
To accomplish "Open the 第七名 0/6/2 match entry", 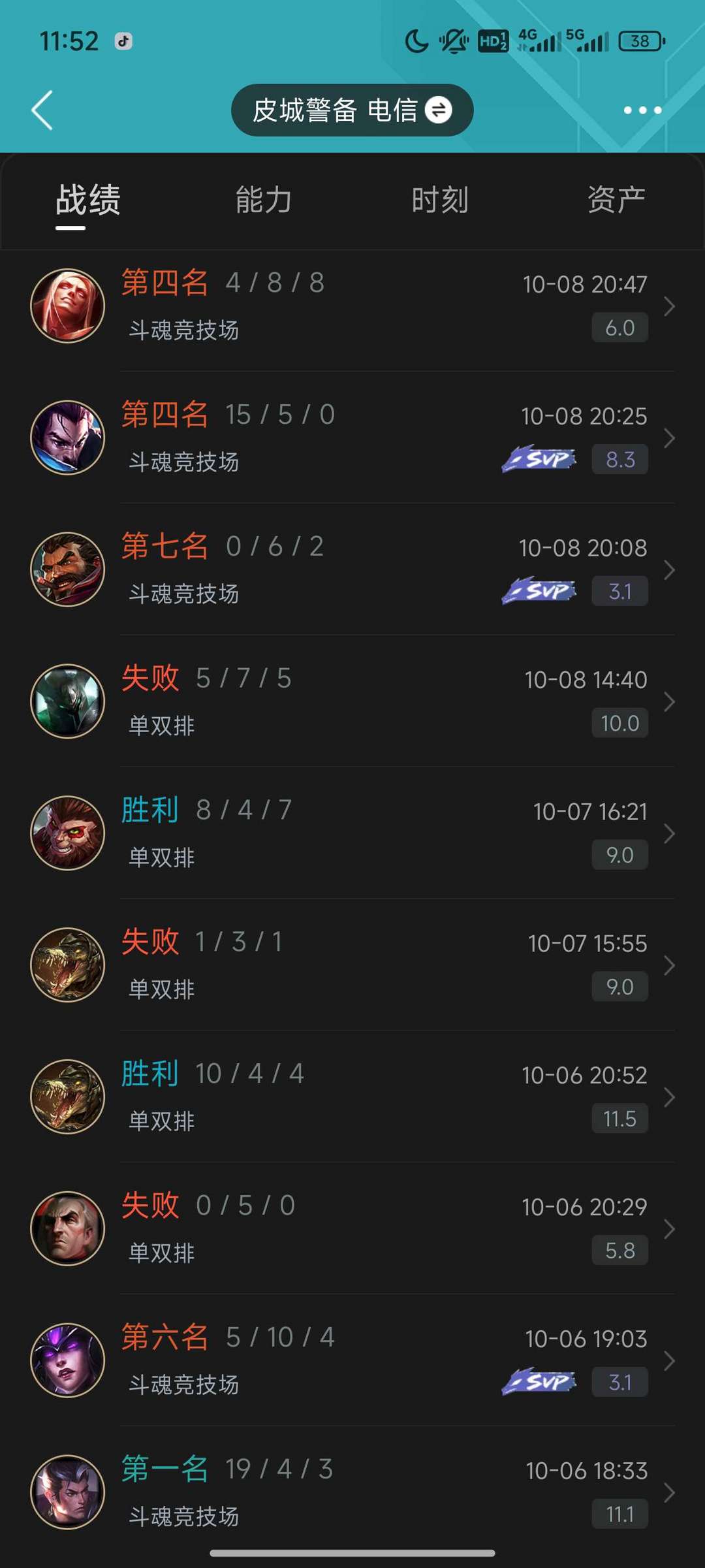I will 352,568.
